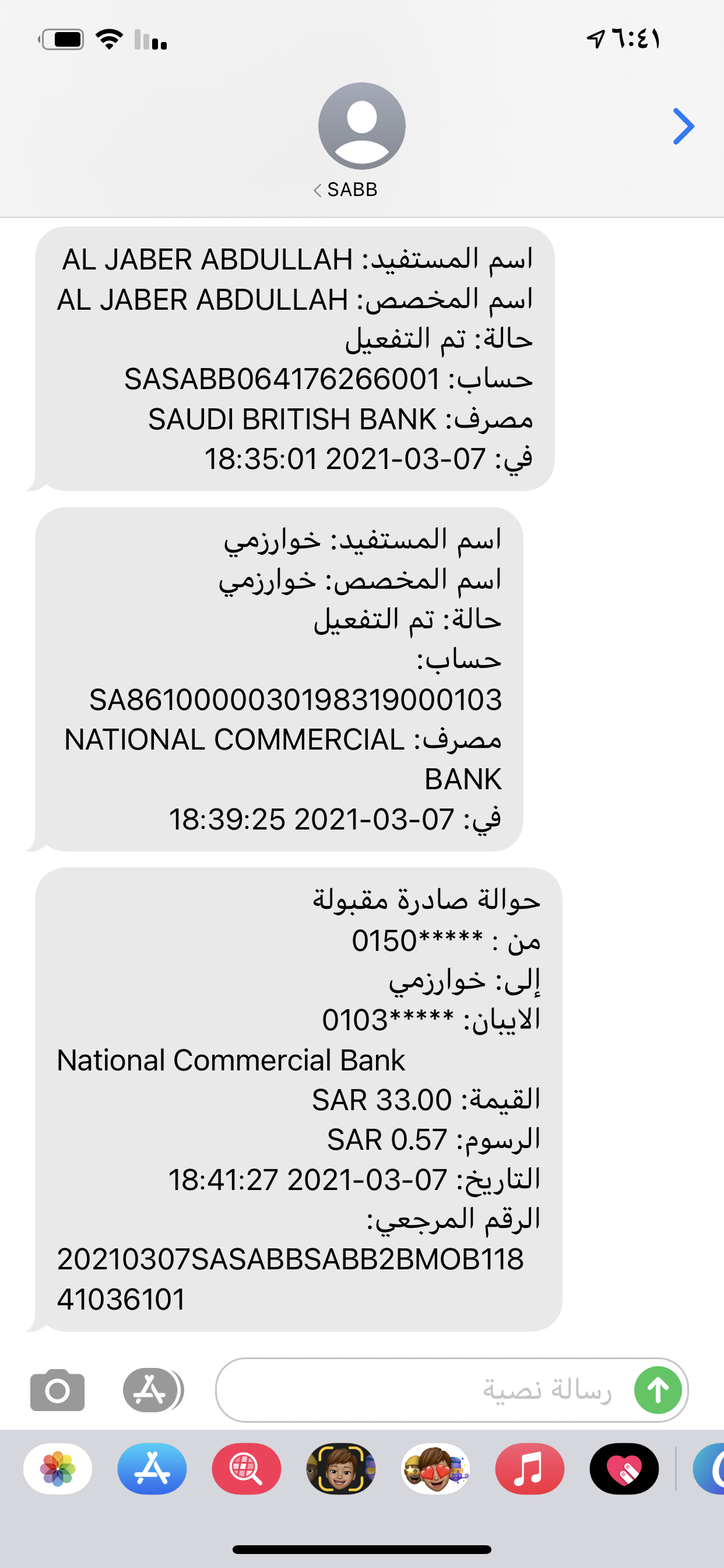The height and width of the screenshot is (1568, 724).
Task: Open the App Store in the drawer
Action: pos(152,1468)
